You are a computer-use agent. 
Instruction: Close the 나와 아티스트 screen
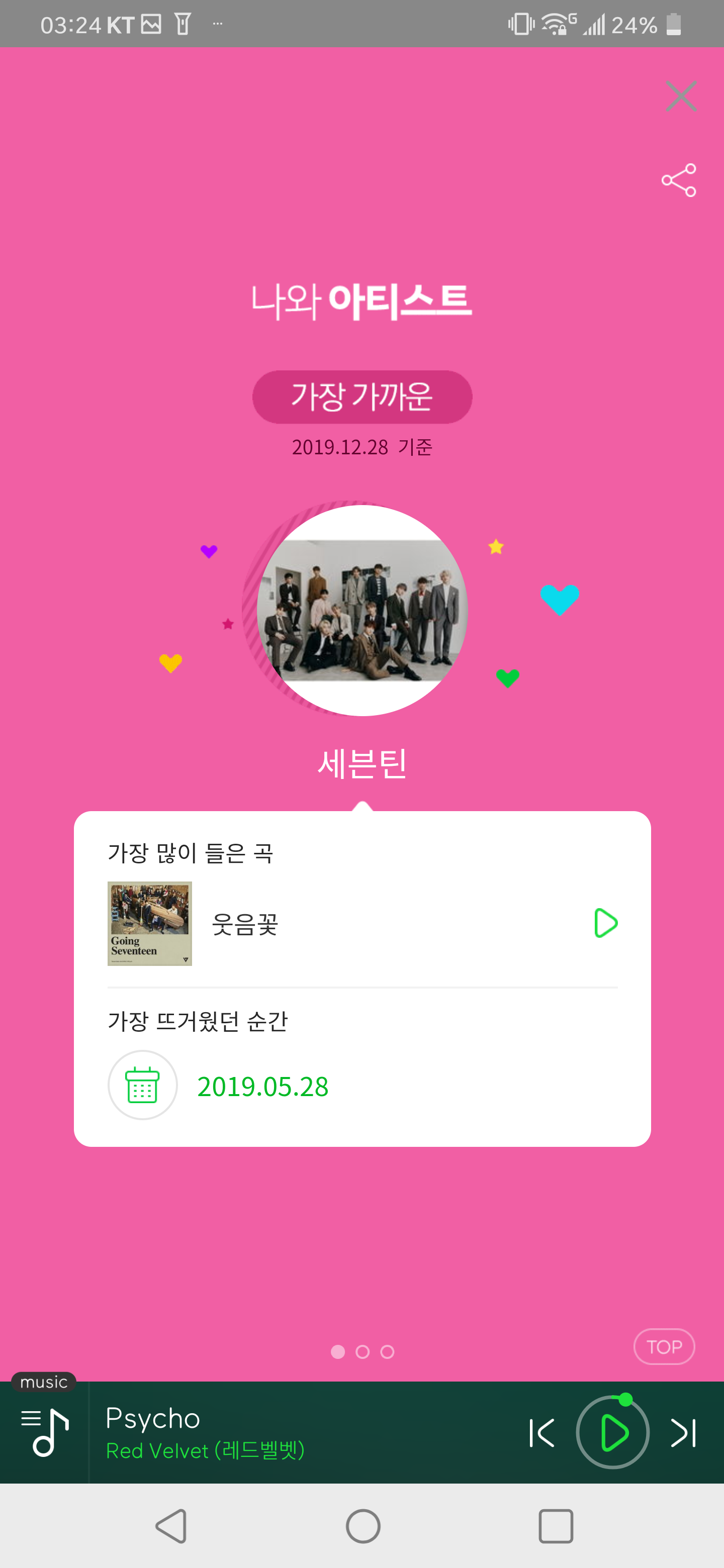tap(680, 95)
